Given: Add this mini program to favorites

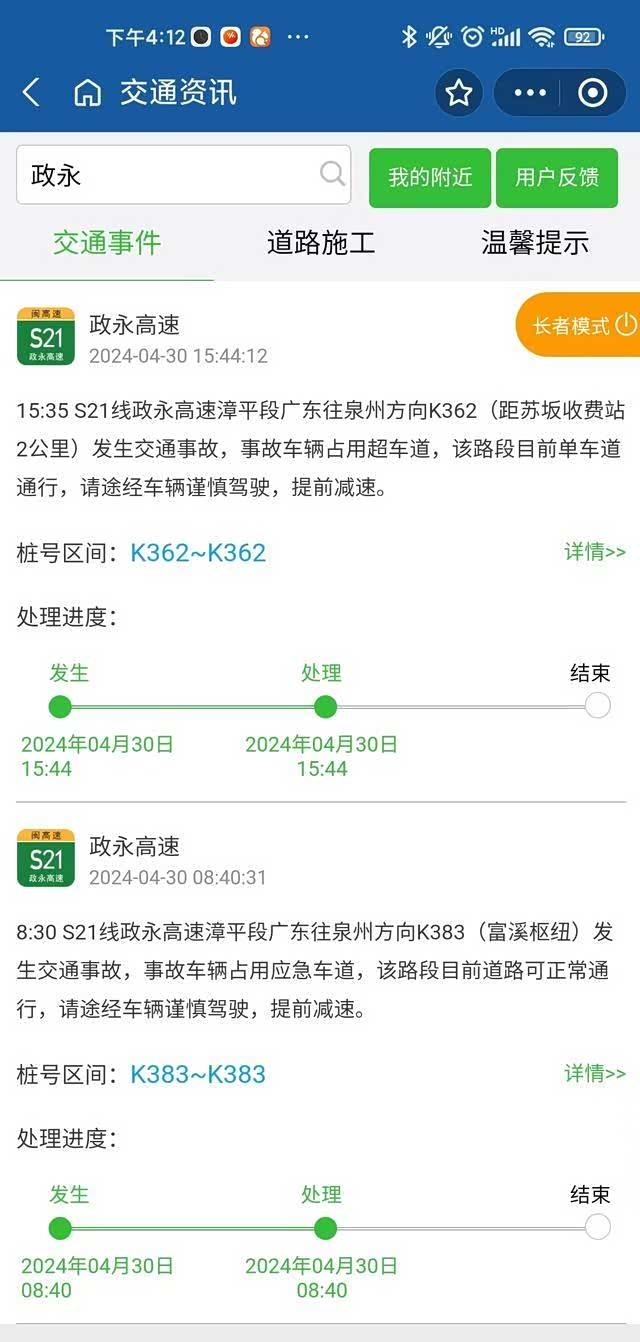Looking at the screenshot, I should click(x=459, y=93).
